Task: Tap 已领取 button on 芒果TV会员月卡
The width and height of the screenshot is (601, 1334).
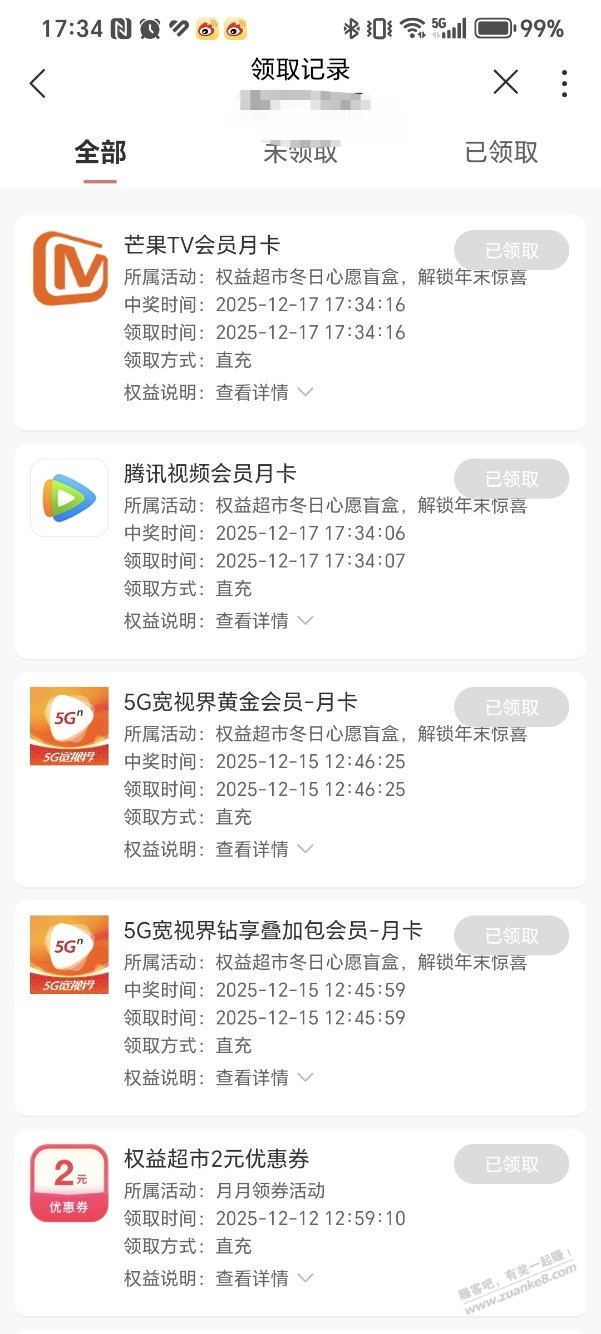Action: click(x=511, y=251)
